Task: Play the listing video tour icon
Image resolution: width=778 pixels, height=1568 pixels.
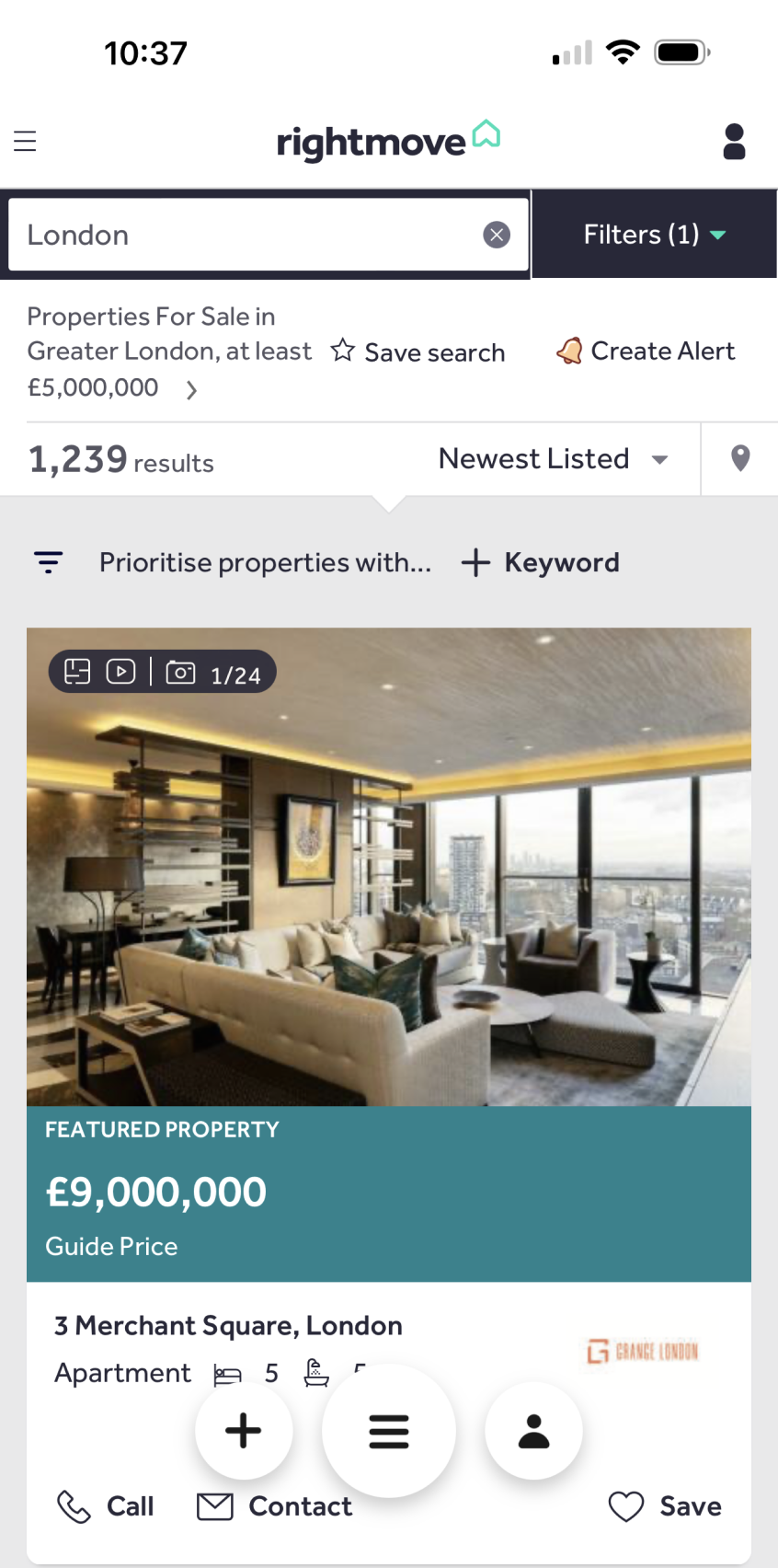Action: [x=120, y=672]
